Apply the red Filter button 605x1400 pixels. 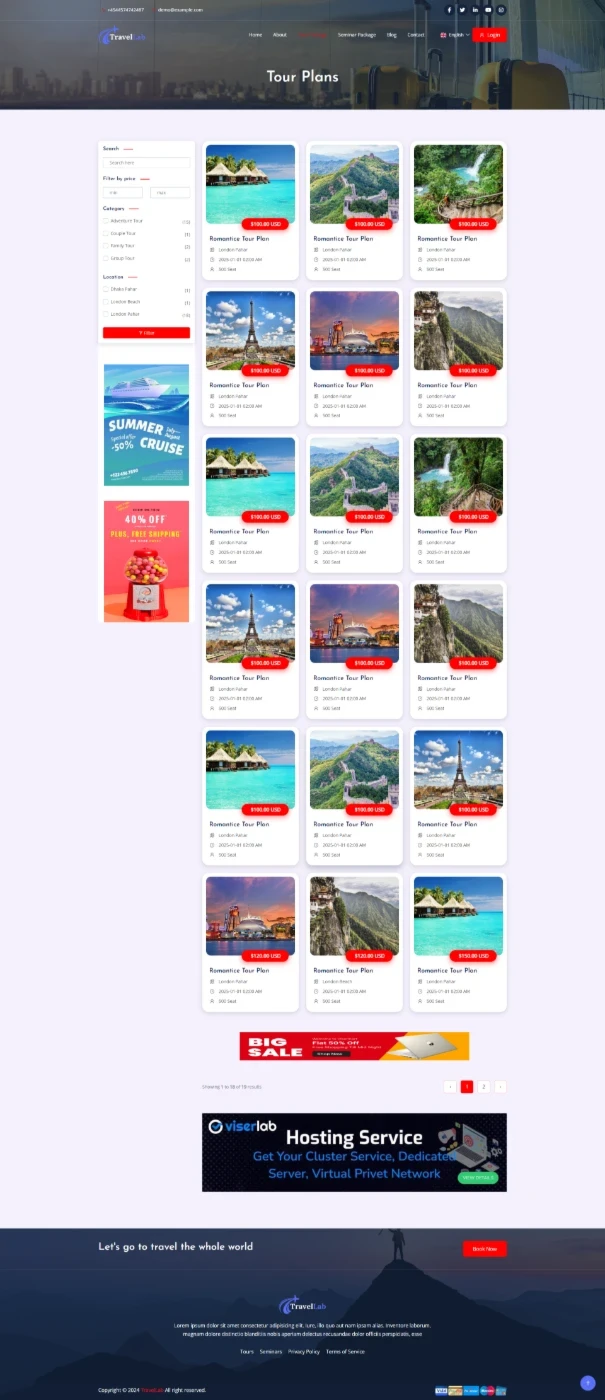(146, 332)
